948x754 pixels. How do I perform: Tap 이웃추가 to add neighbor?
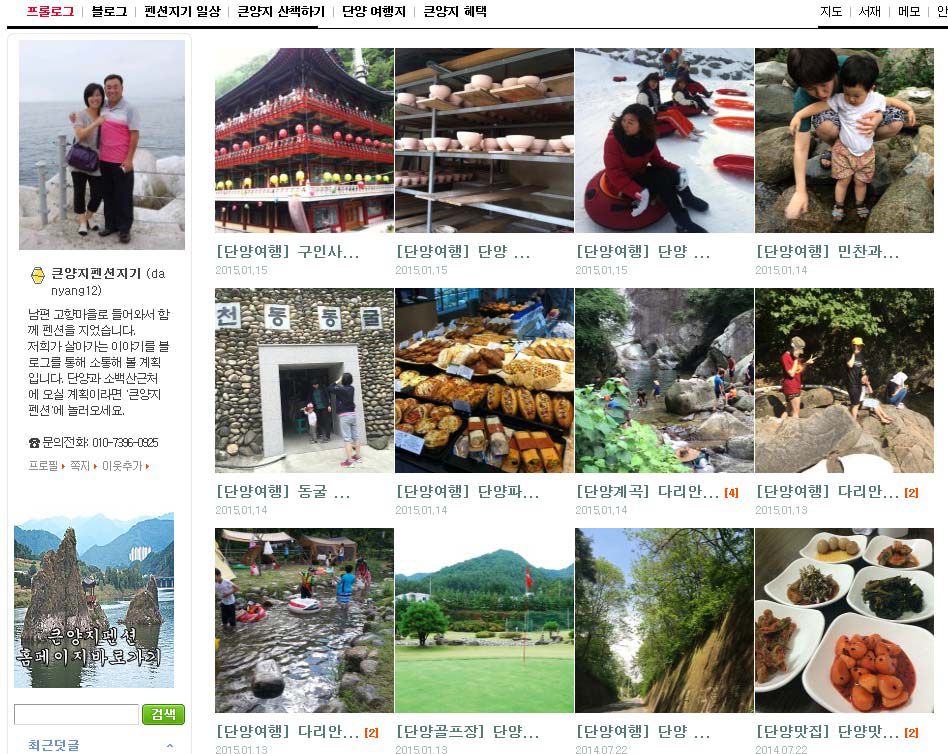[x=122, y=466]
